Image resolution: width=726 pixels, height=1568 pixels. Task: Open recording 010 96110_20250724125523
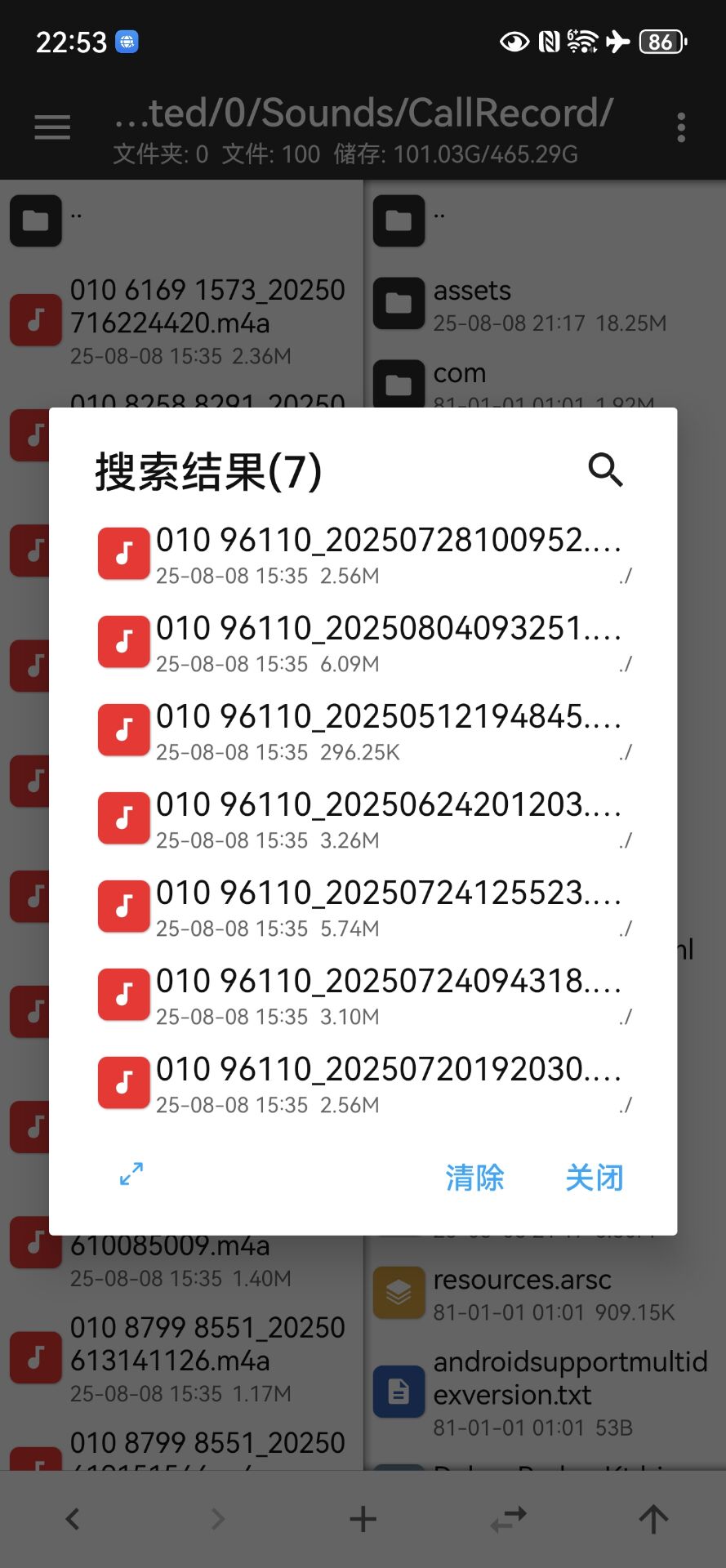pyautogui.click(x=363, y=907)
